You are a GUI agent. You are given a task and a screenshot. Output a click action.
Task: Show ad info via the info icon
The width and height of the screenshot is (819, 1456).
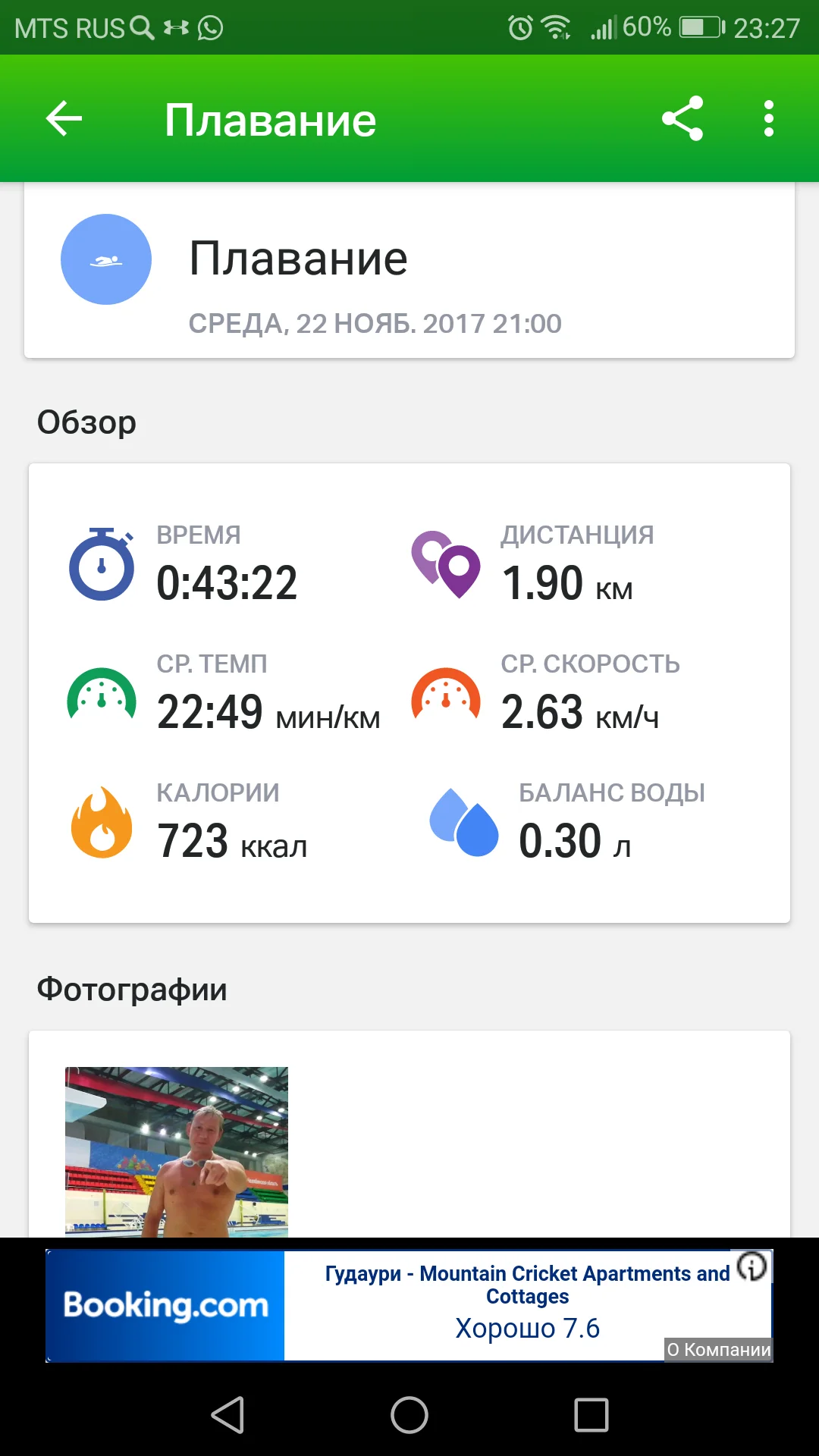point(752,1266)
